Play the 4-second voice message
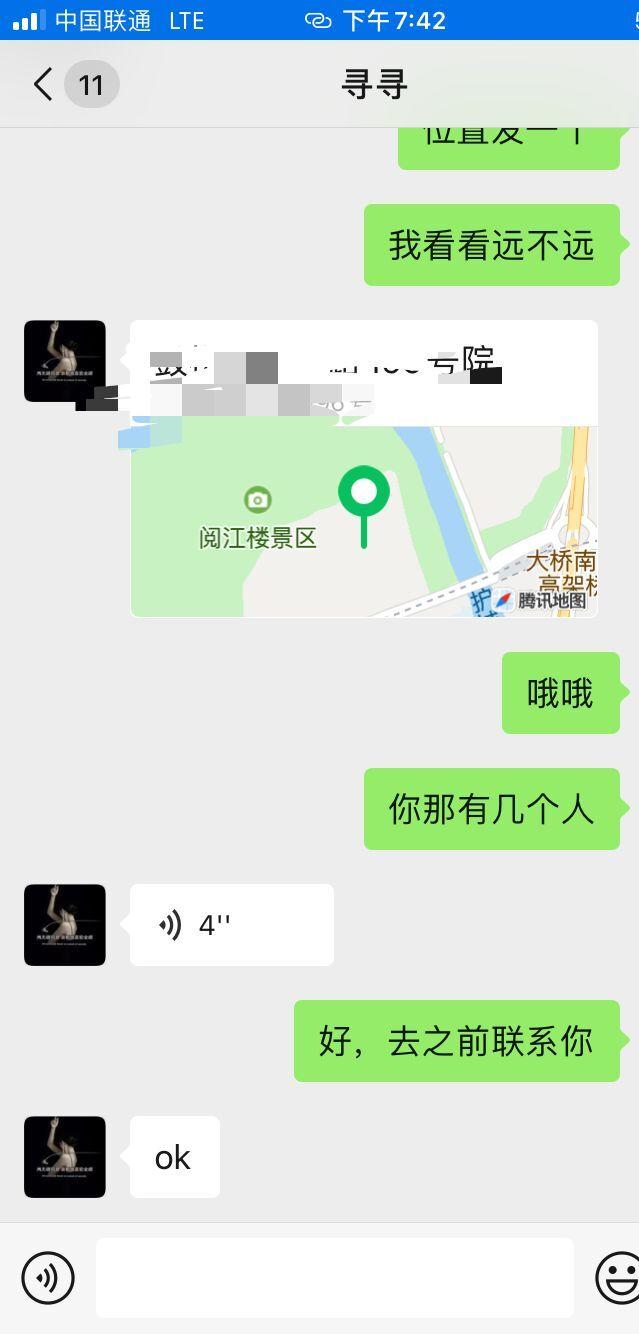 pyautogui.click(x=231, y=925)
